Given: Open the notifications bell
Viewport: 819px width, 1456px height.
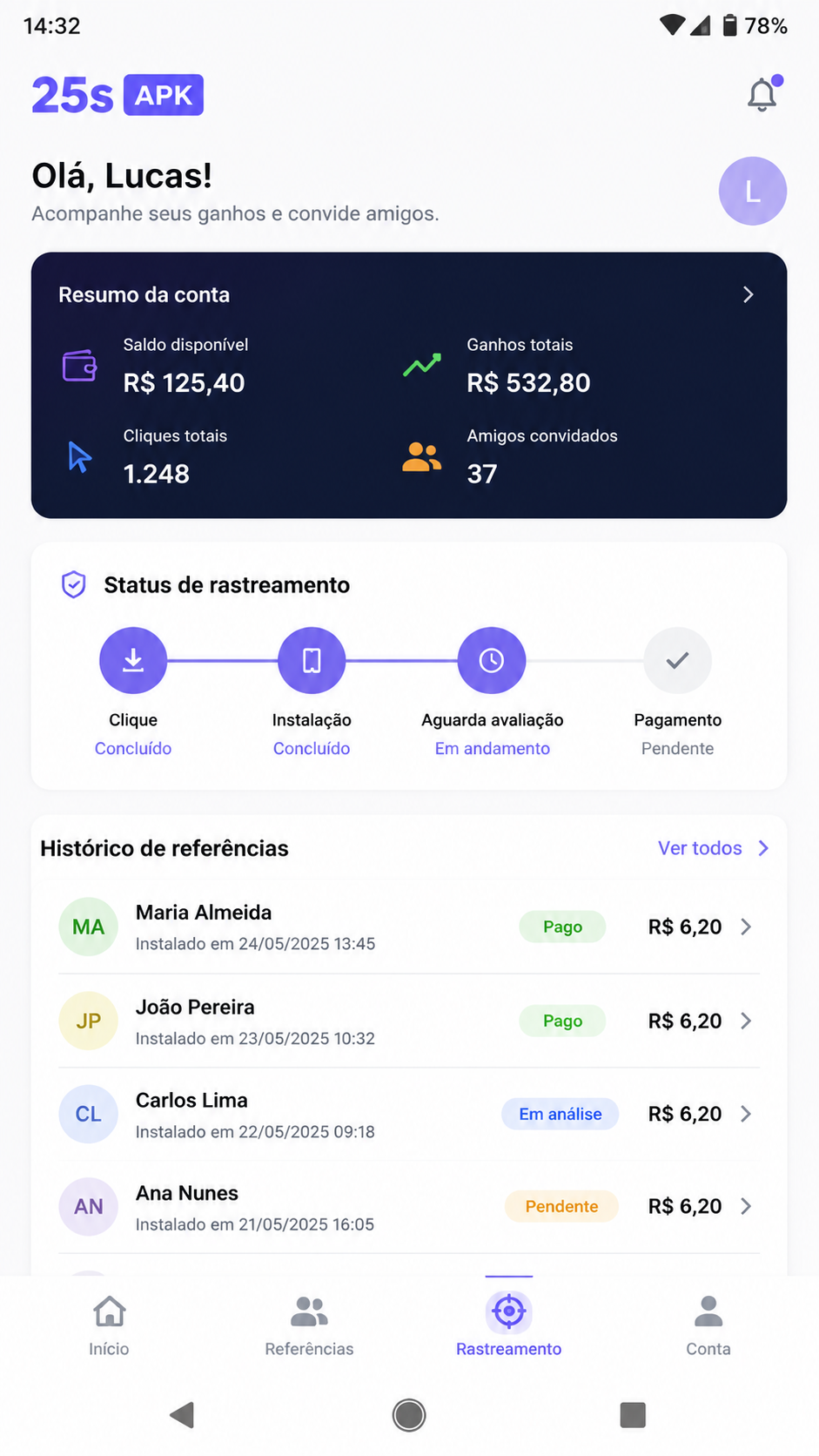Looking at the screenshot, I should [762, 94].
